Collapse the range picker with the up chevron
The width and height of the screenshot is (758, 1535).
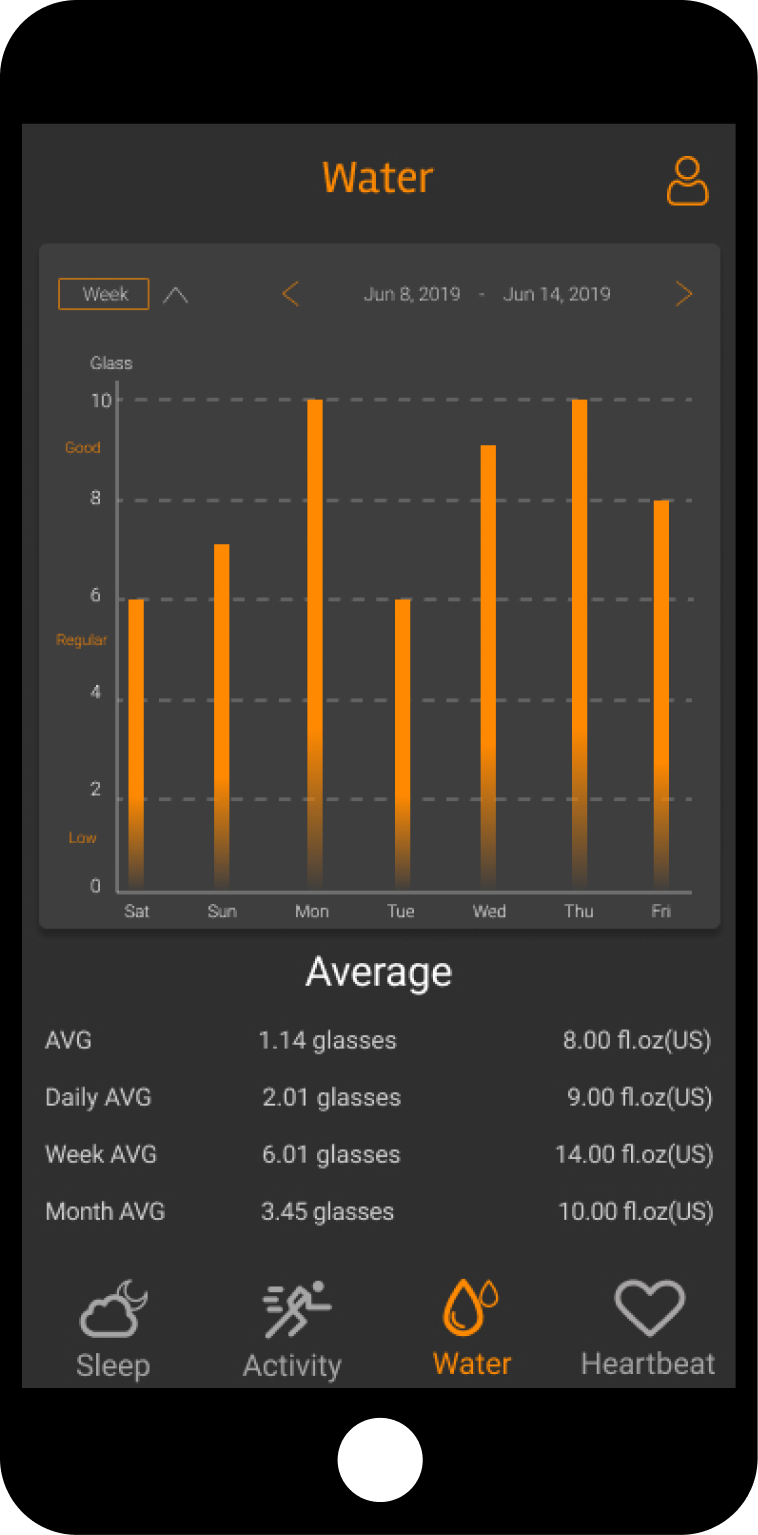[x=175, y=295]
